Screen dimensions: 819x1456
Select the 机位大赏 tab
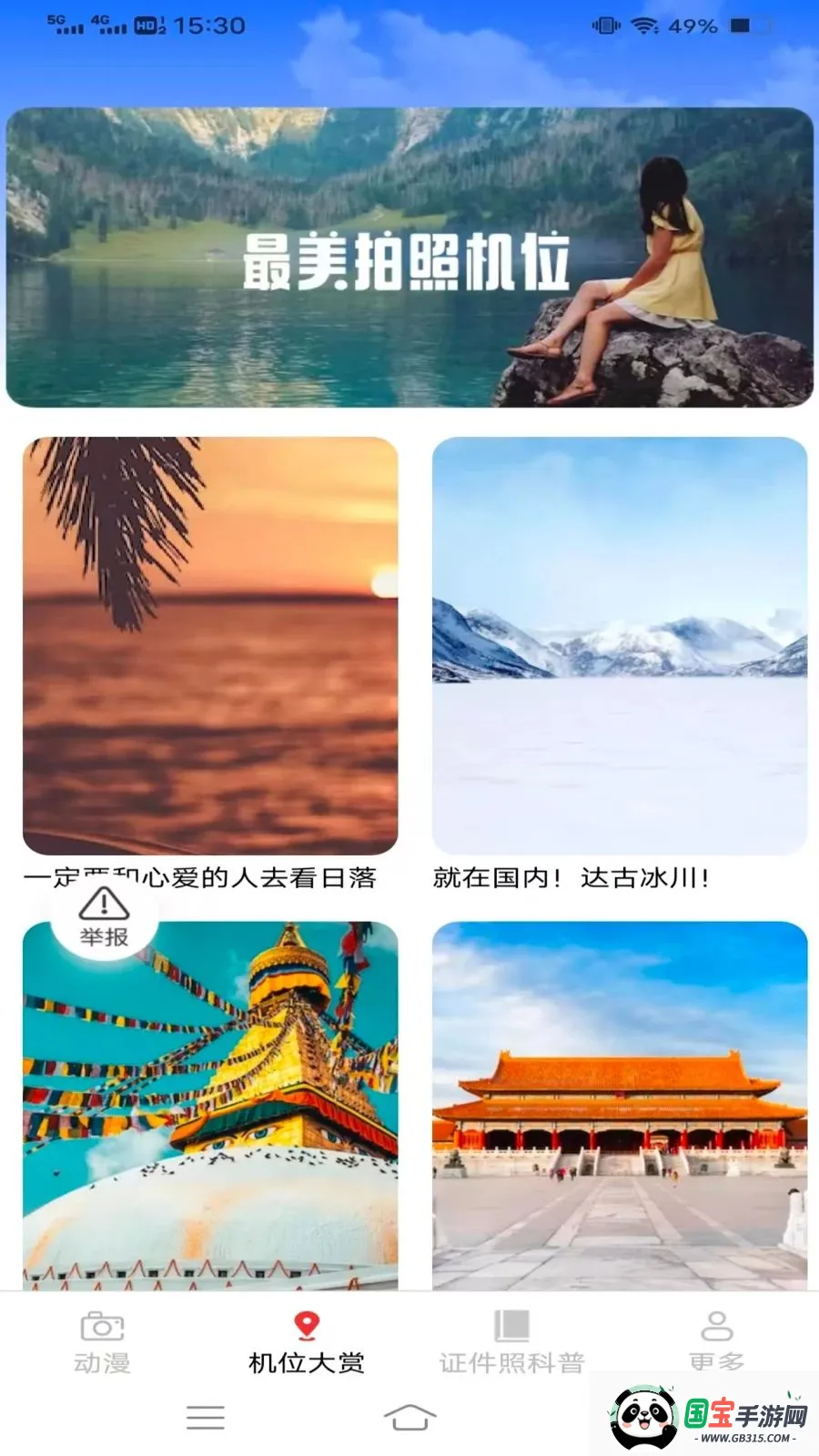[x=307, y=1343]
